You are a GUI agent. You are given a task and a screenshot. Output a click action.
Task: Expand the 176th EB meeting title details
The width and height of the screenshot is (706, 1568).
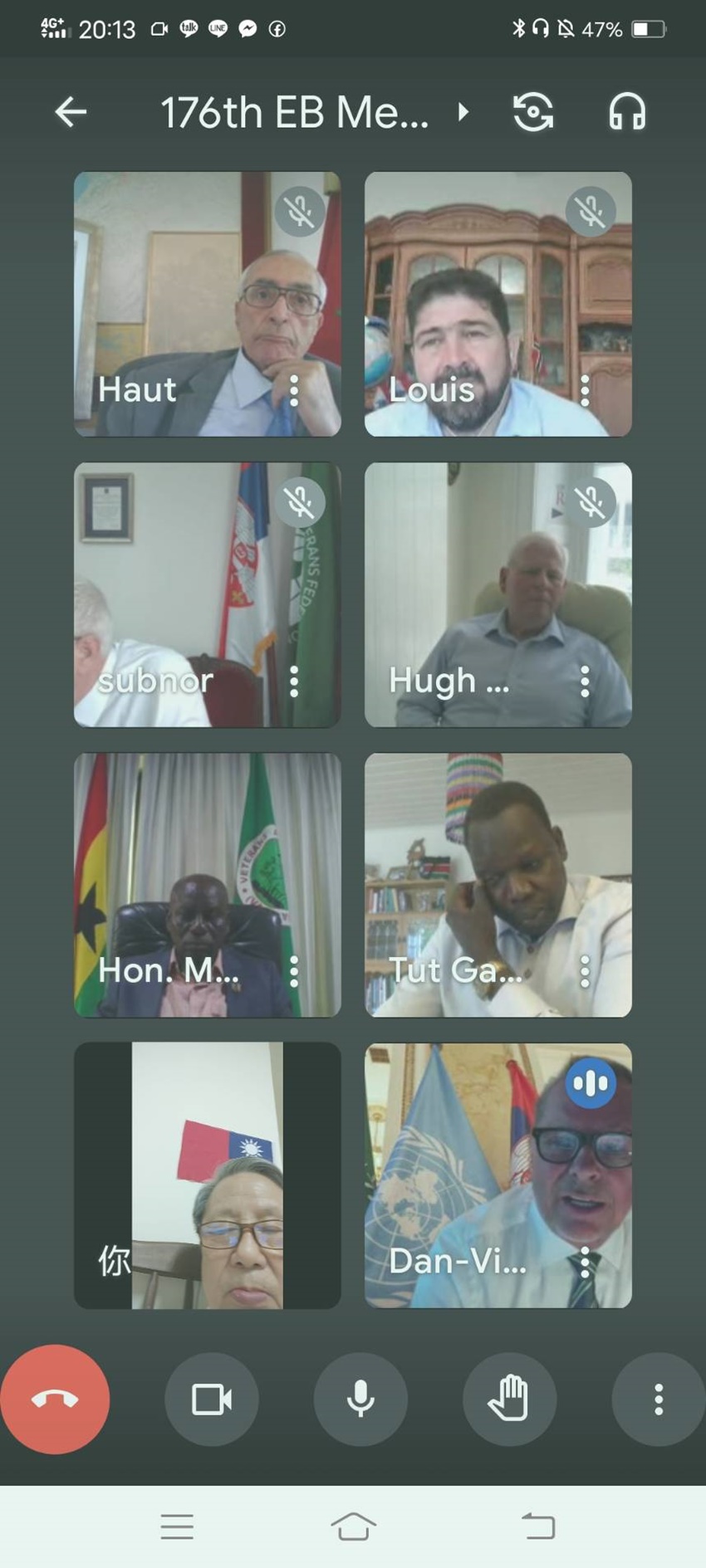pyautogui.click(x=463, y=112)
